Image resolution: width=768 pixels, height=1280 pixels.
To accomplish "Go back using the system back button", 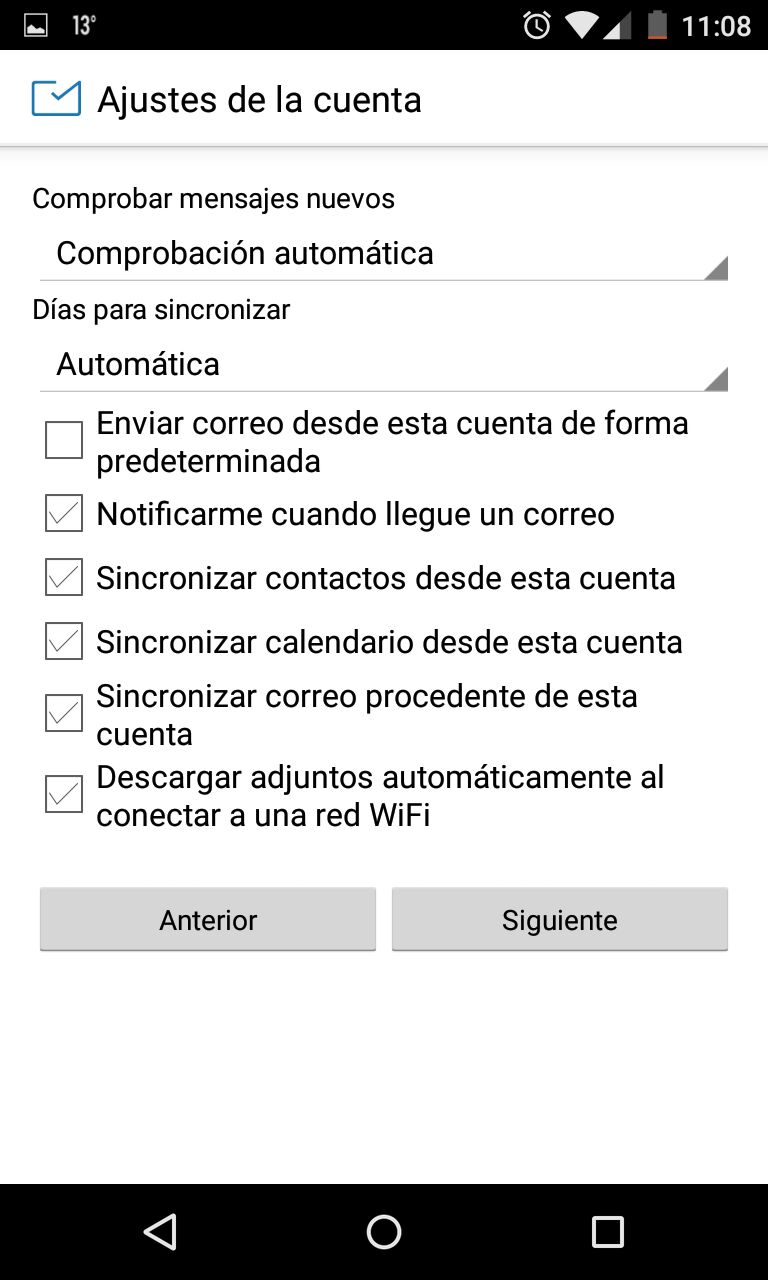I will 160,1232.
